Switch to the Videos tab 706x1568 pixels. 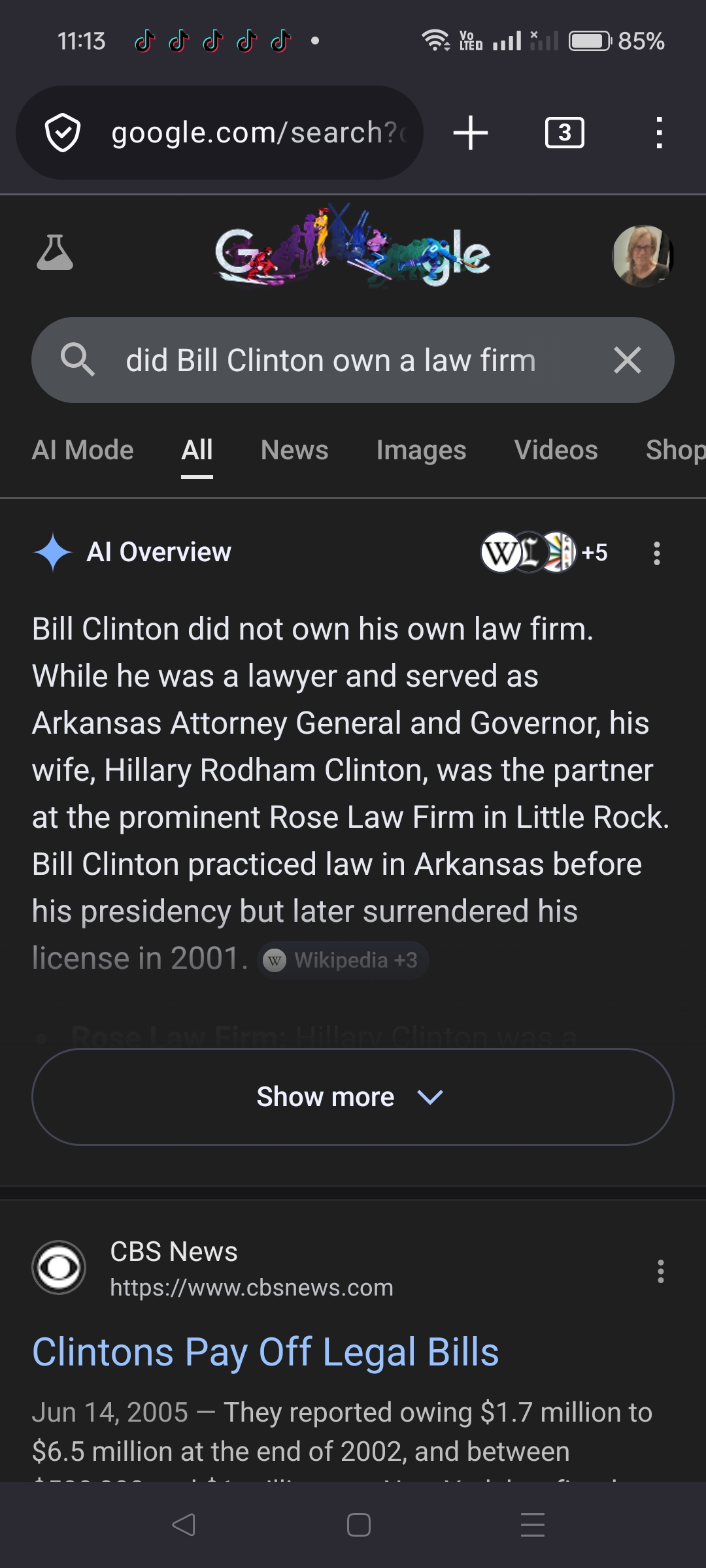[x=556, y=450]
